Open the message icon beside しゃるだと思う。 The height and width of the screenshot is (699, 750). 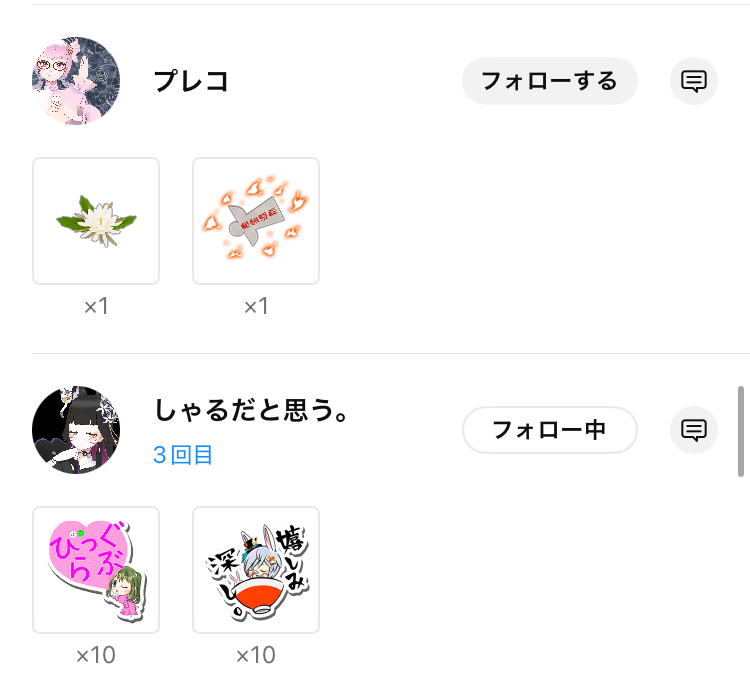[x=694, y=430]
